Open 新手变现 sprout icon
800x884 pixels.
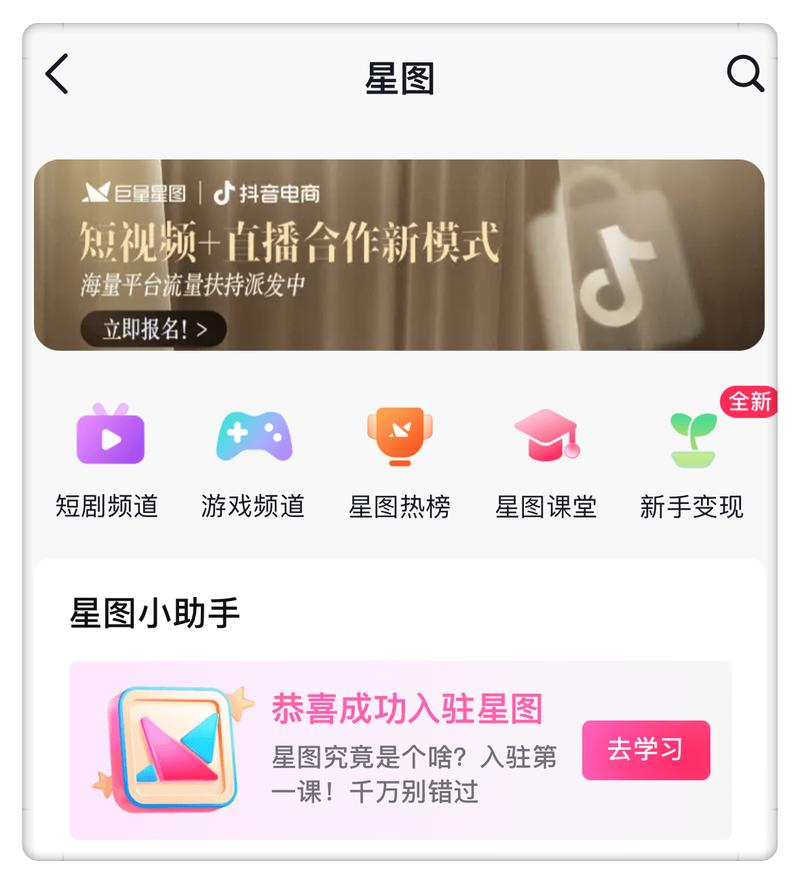692,438
